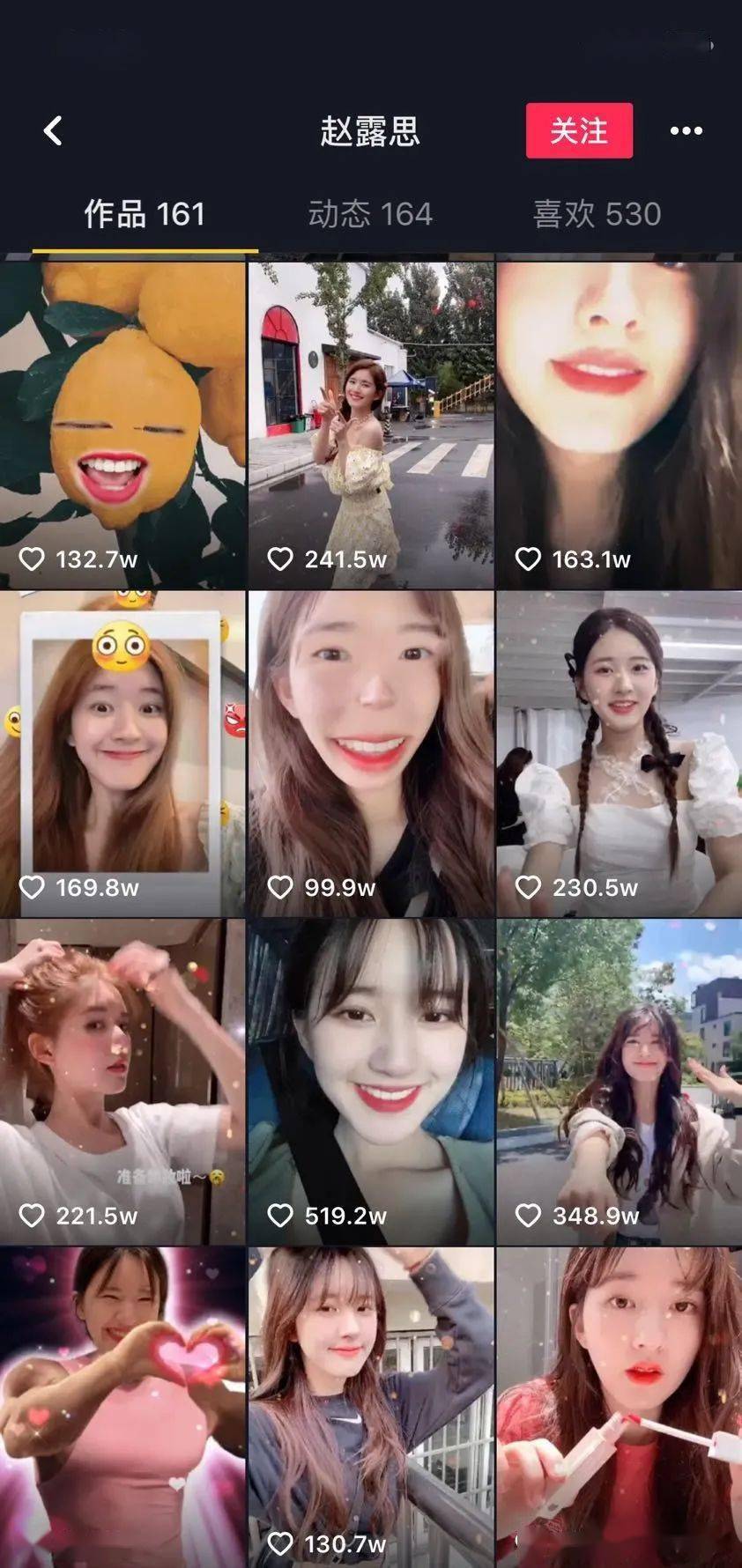
Task: Open the video with 132.7w likes
Action: tap(122, 425)
